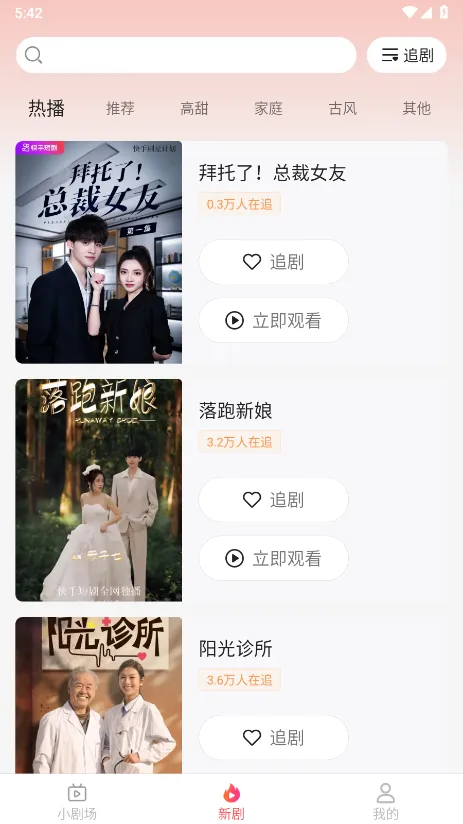The height and width of the screenshot is (824, 463).
Task: Follow 落跑新娘 with 追剧 button
Action: coord(273,499)
